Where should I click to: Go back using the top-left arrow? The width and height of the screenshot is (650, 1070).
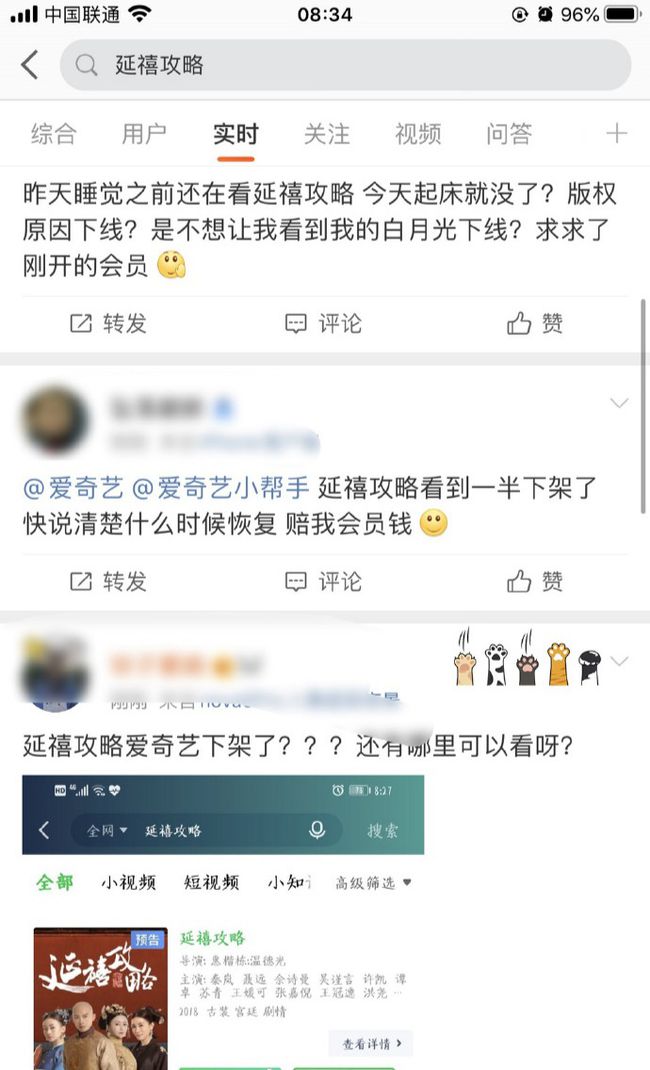coord(29,65)
